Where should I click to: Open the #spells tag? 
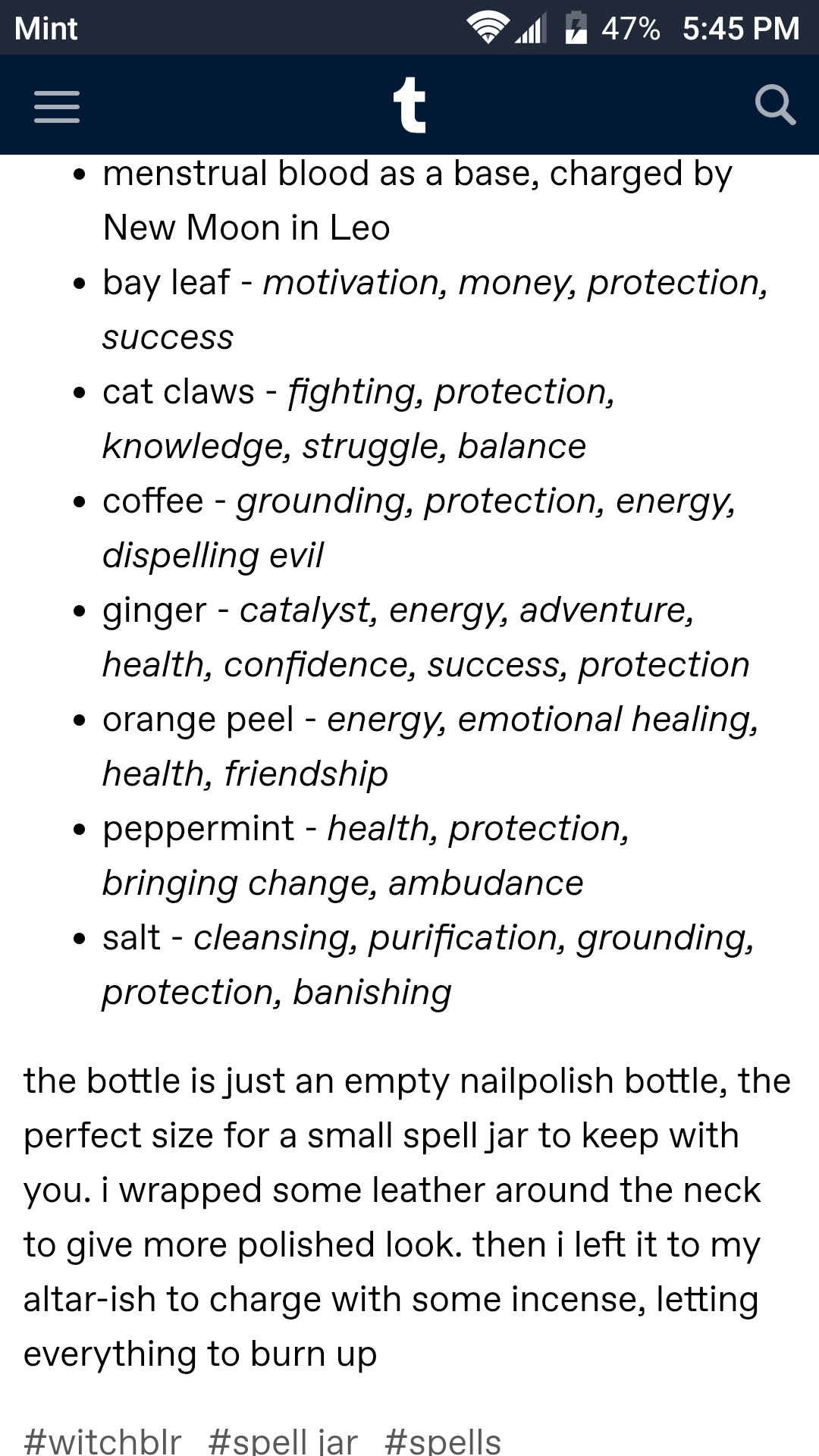point(443,1440)
